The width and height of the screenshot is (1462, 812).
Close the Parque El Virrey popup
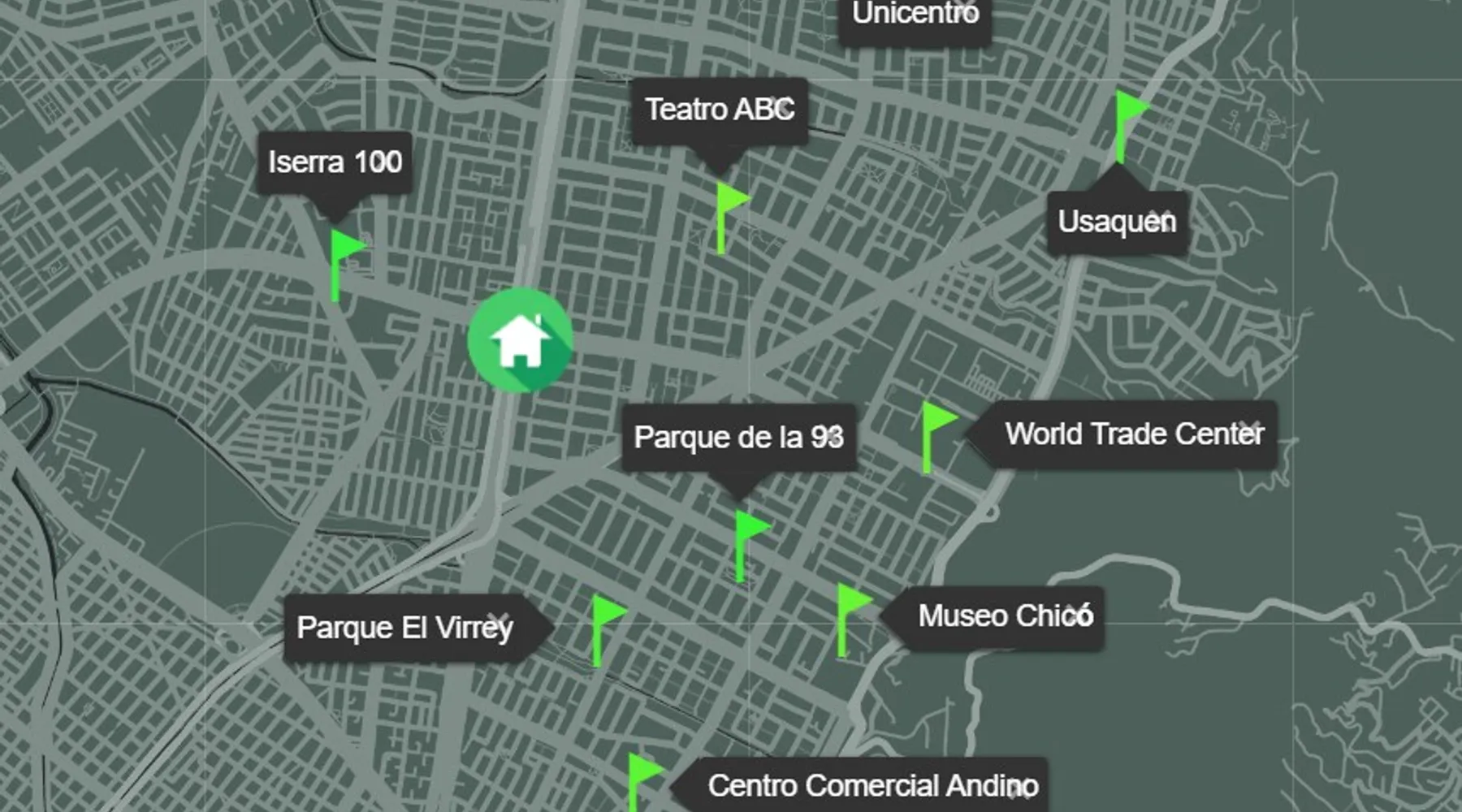point(500,621)
